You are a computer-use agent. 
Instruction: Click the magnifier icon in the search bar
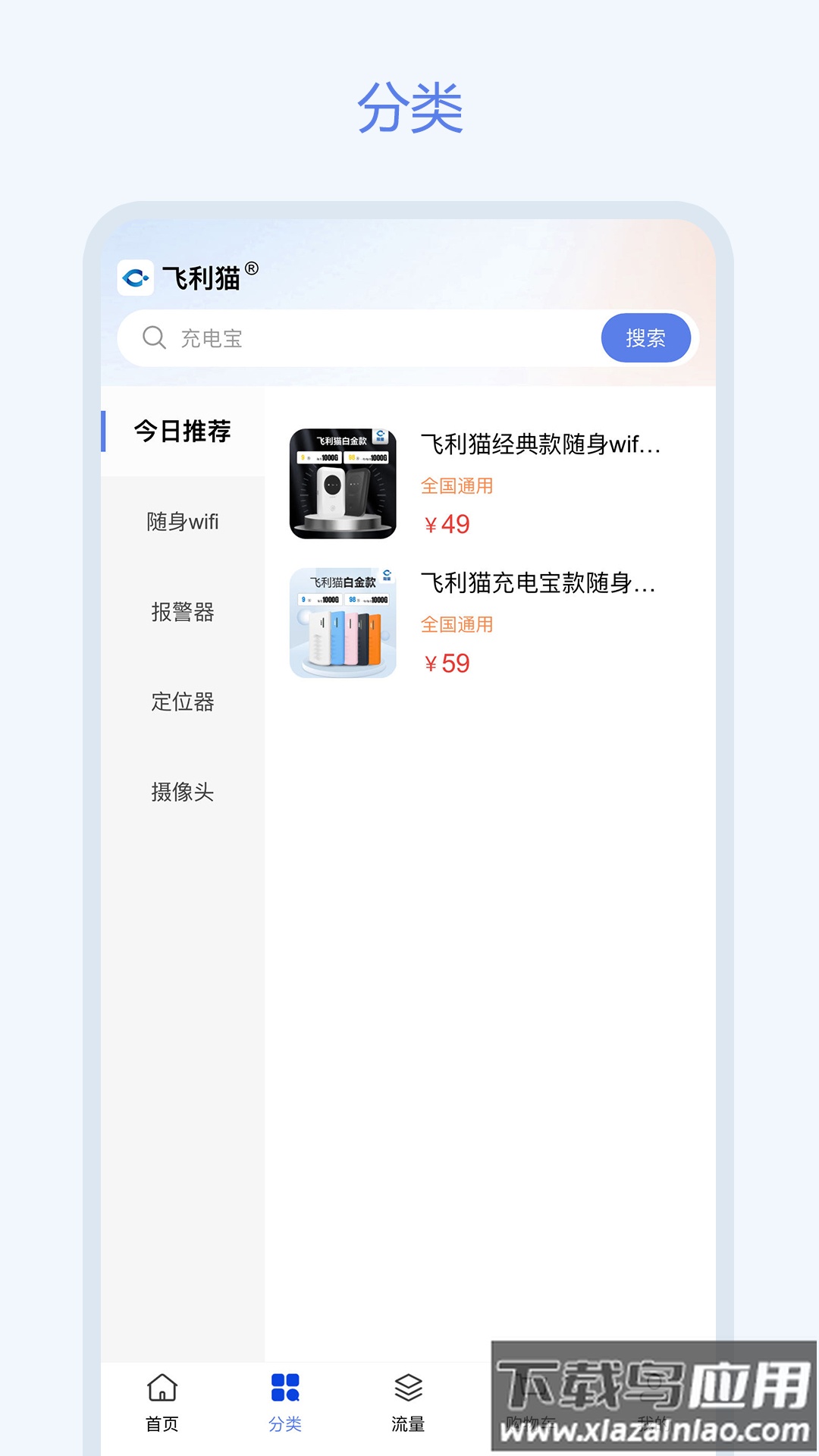pyautogui.click(x=155, y=338)
